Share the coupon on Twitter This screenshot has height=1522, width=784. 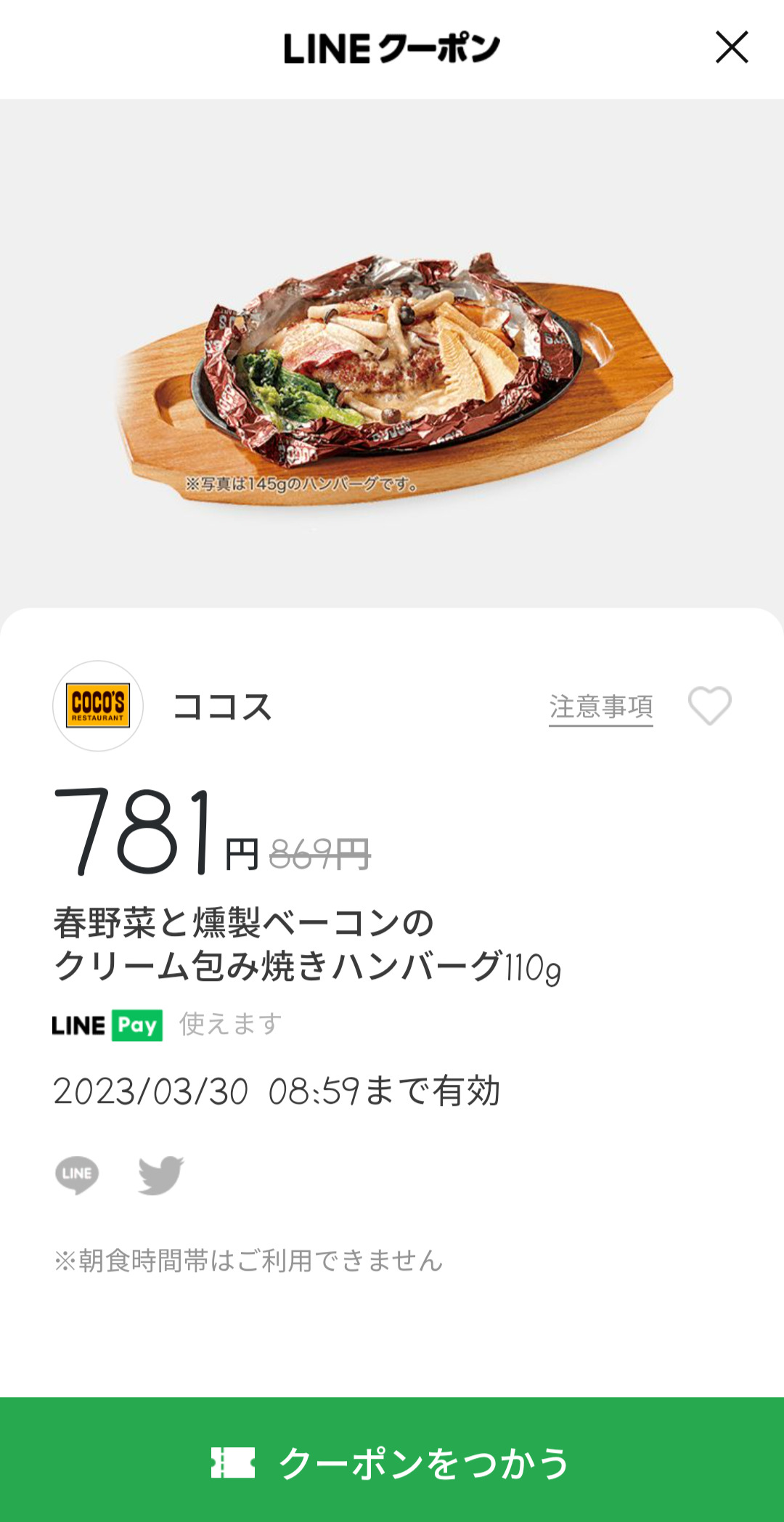pyautogui.click(x=160, y=1174)
